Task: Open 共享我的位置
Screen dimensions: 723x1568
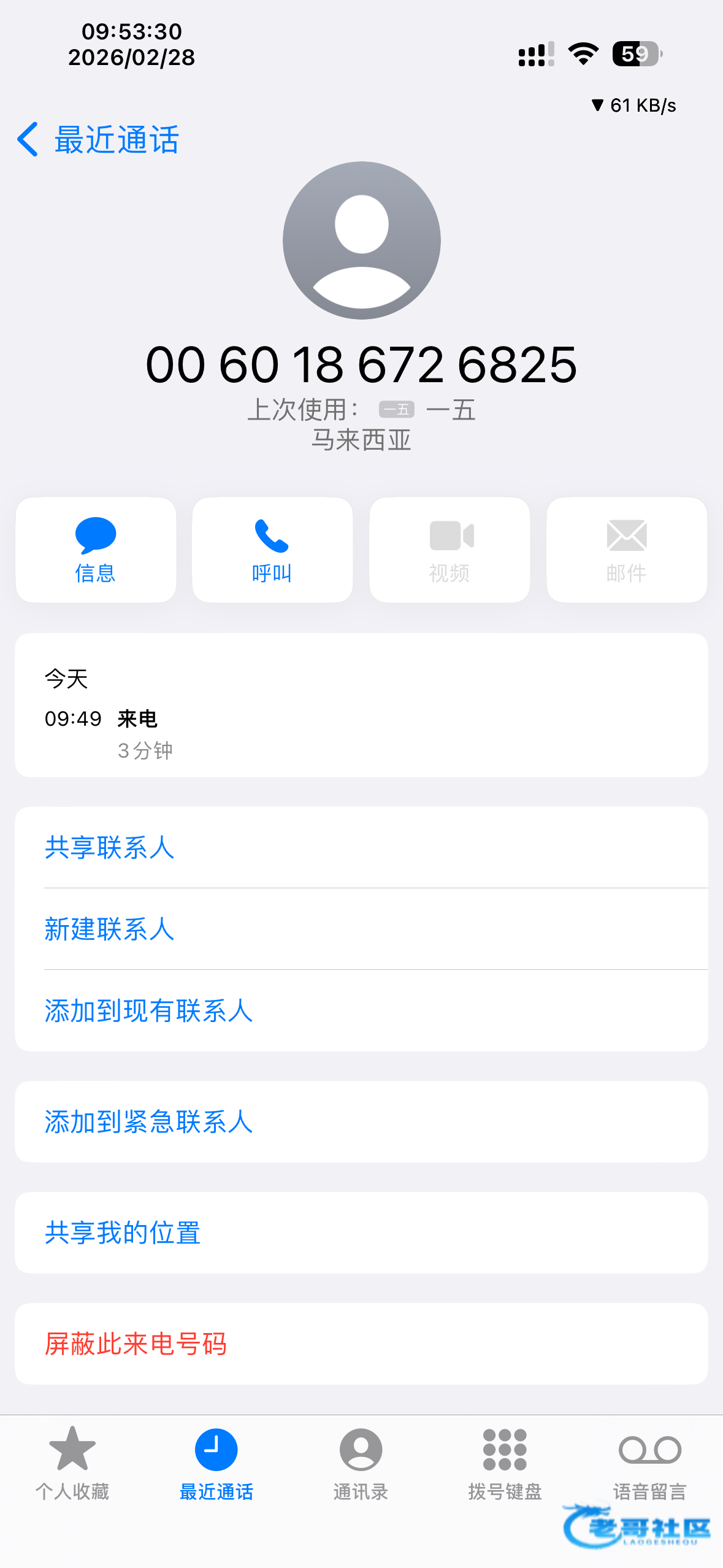Action: 123,1232
